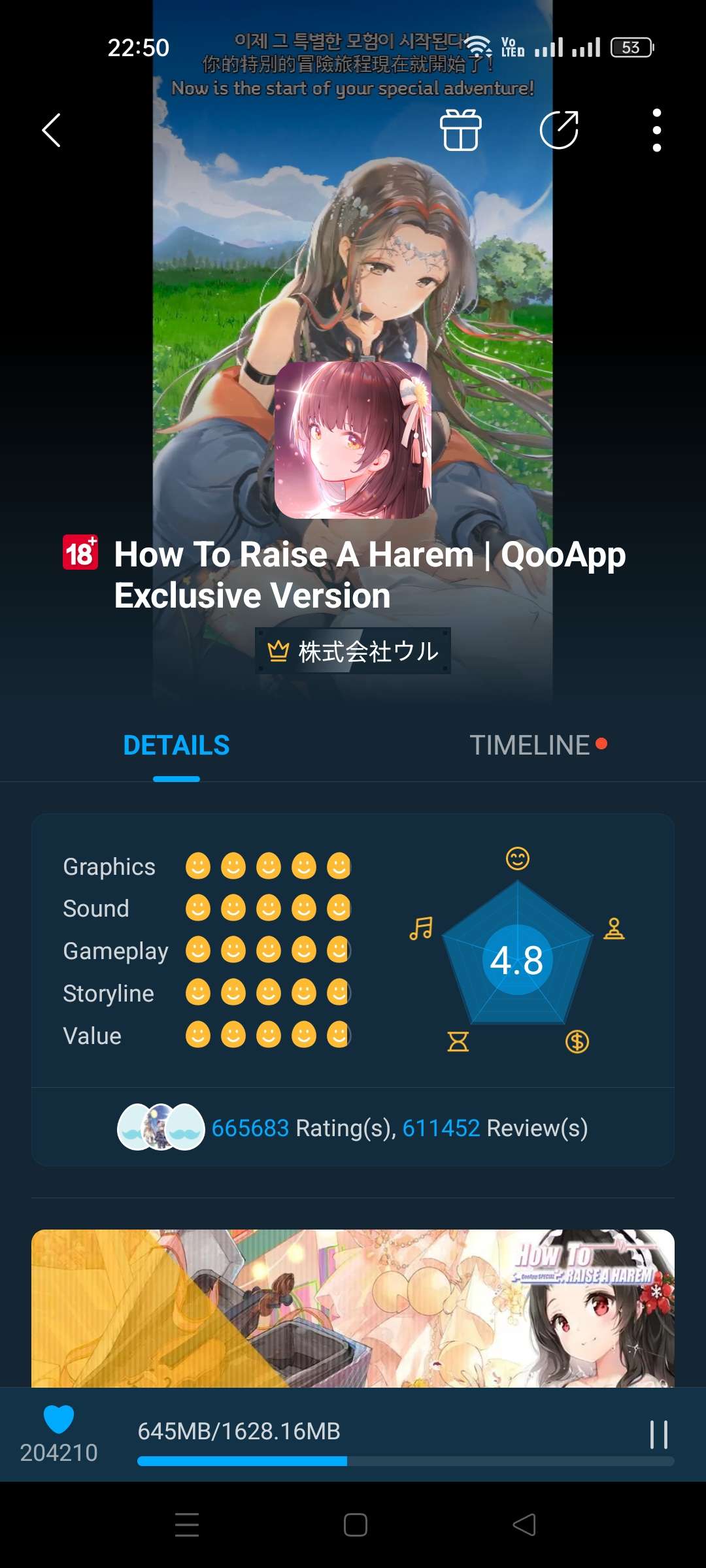Pause the game download
The image size is (706, 1568).
(x=658, y=1435)
